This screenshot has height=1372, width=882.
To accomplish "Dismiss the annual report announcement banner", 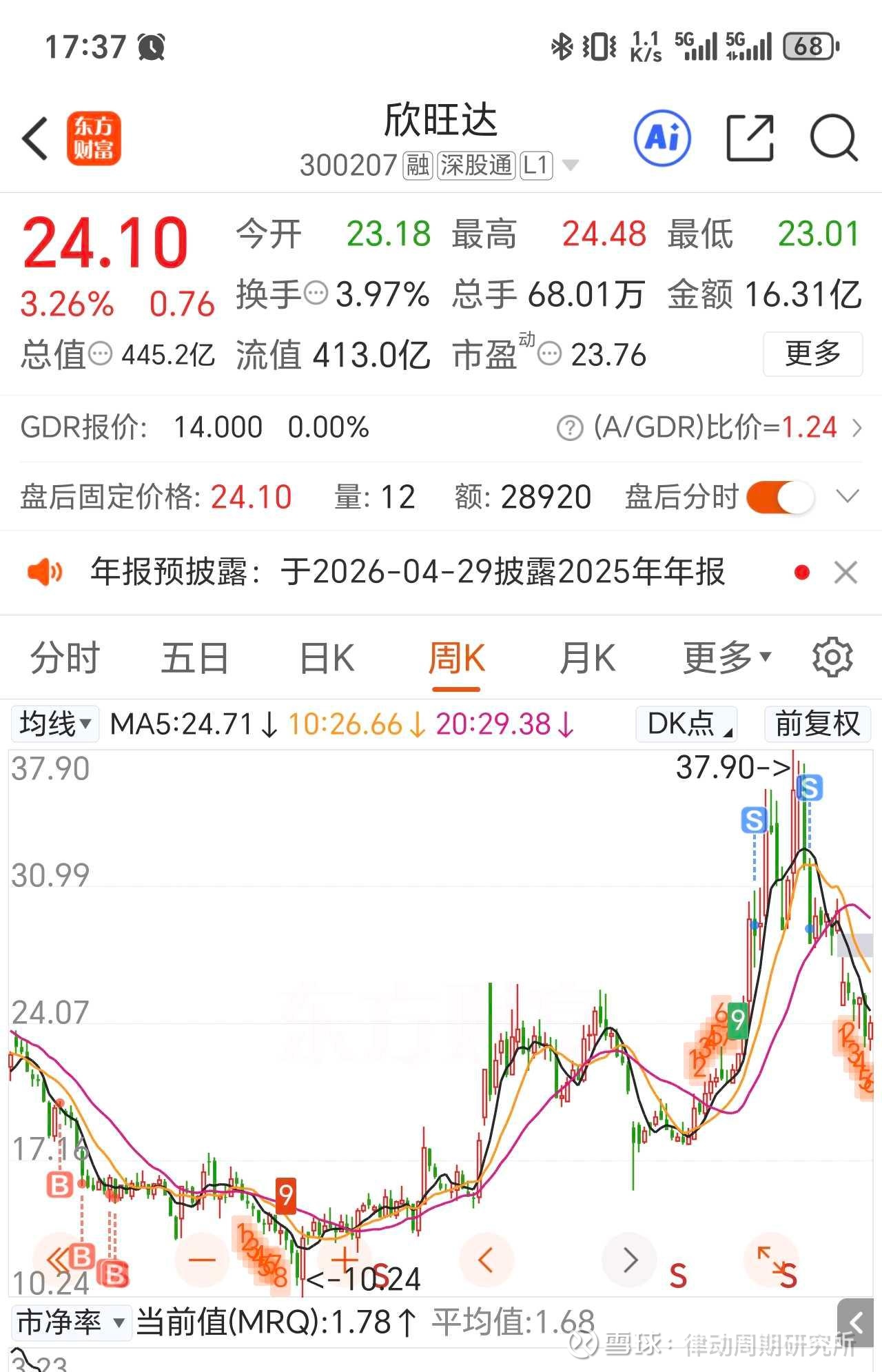I will coord(845,573).
